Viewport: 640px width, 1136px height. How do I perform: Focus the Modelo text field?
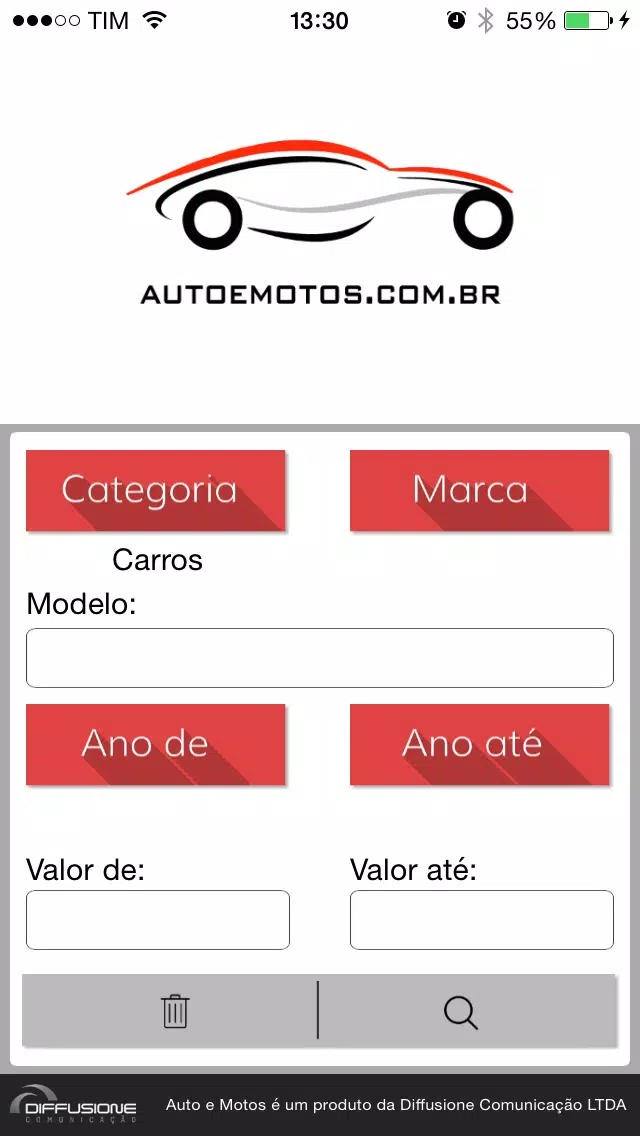[320, 658]
